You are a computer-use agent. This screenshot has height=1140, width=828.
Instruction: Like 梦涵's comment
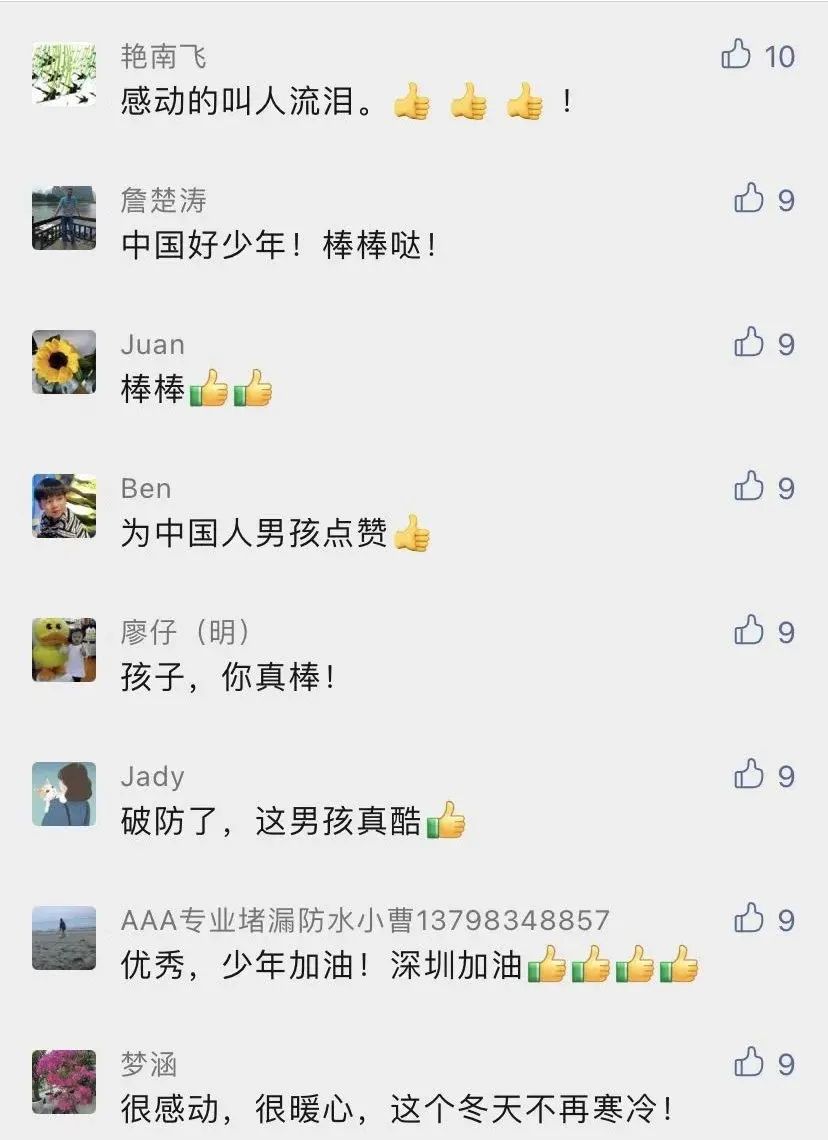click(749, 1062)
